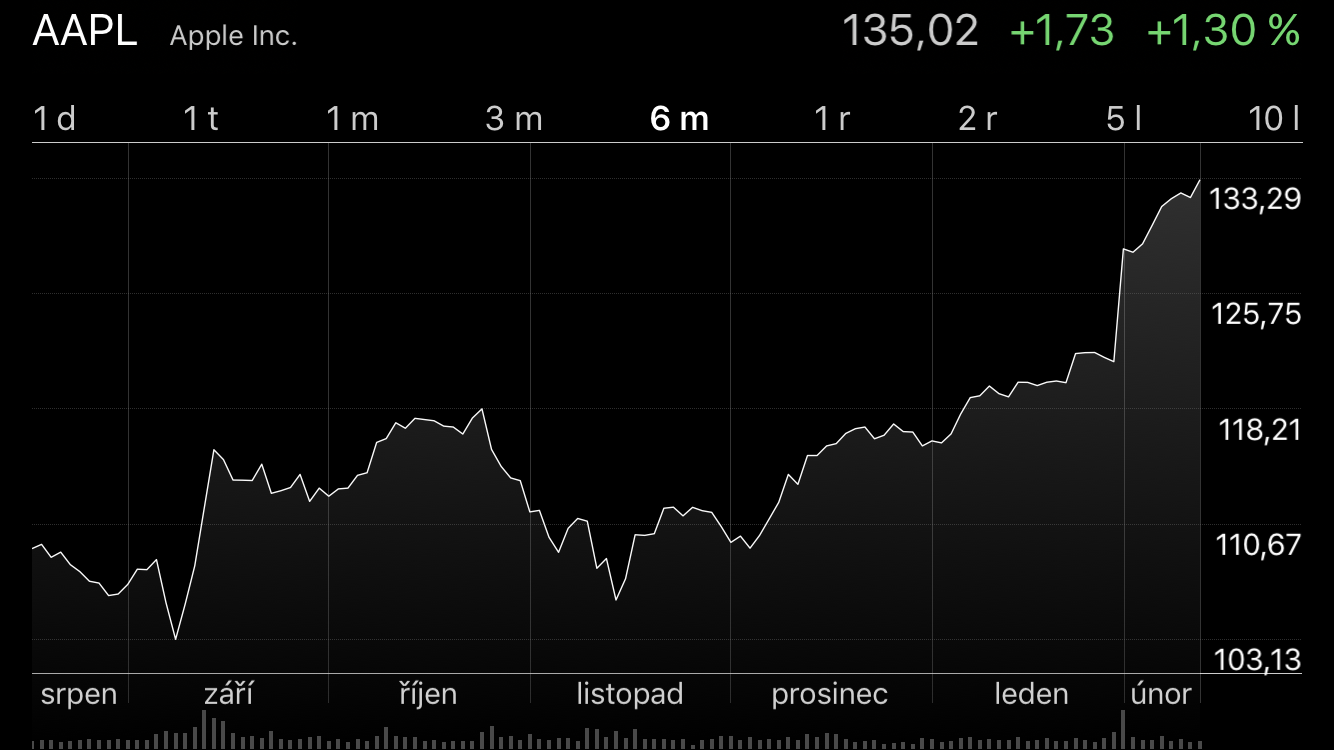This screenshot has width=1334, height=750.
Task: Change chart range to 5 l
Action: 1124,119
